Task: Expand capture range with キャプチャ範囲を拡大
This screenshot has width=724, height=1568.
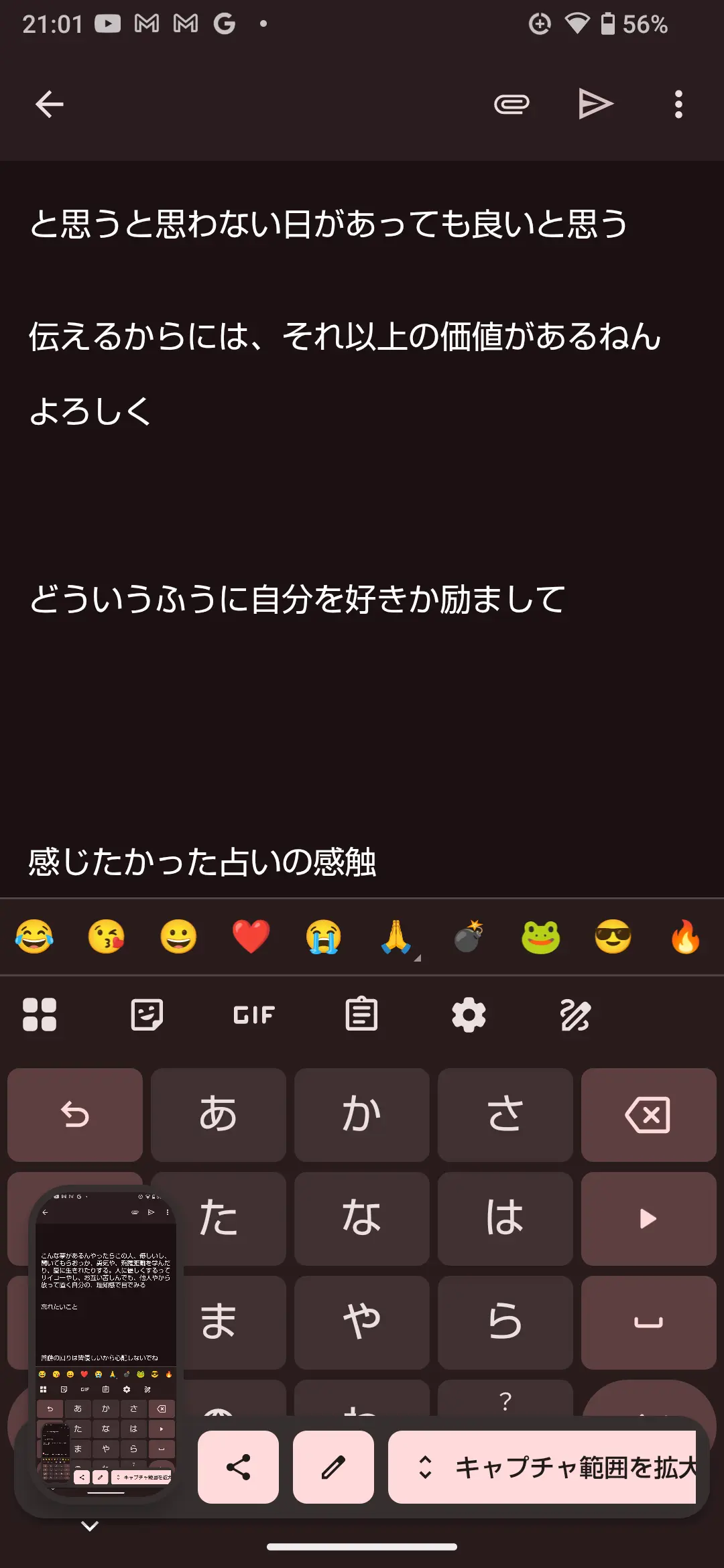Action: (542, 1467)
